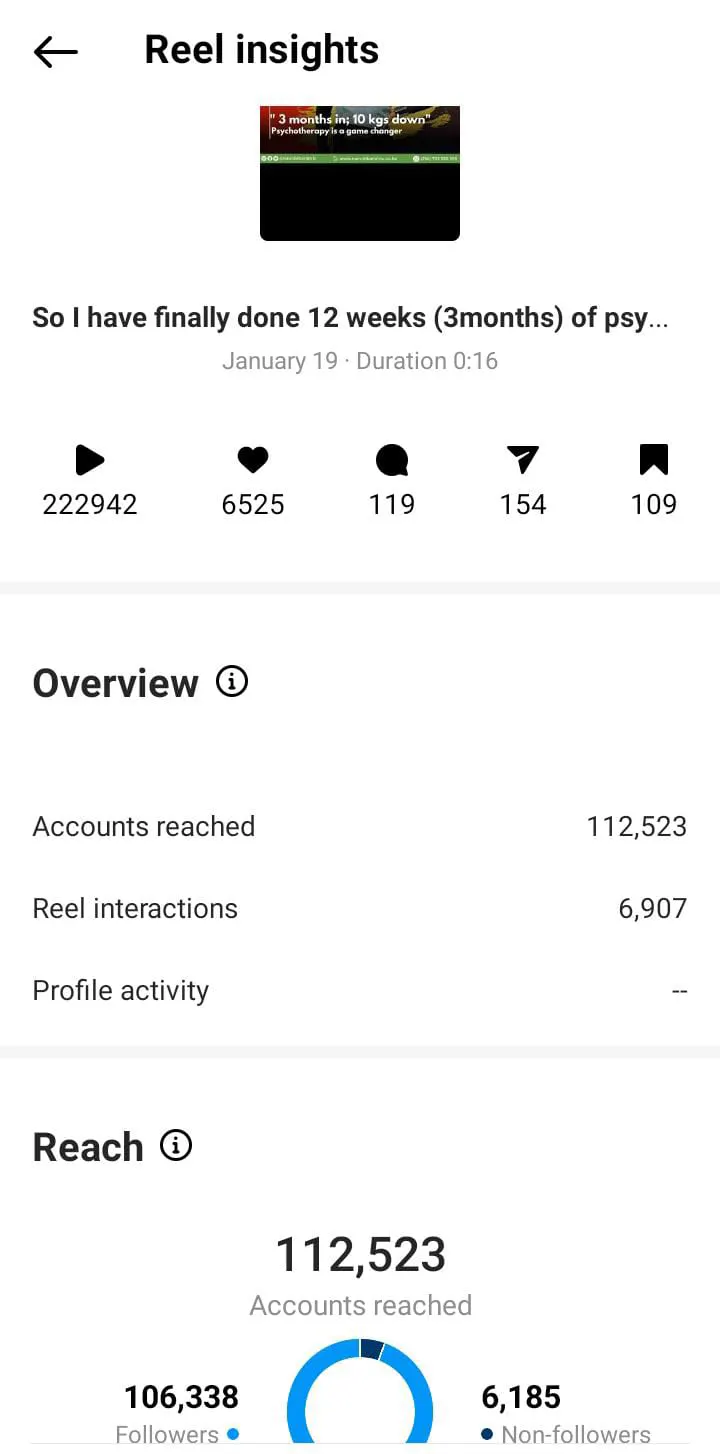Expand the Profile activity row
The height and width of the screenshot is (1454, 720).
pos(360,990)
